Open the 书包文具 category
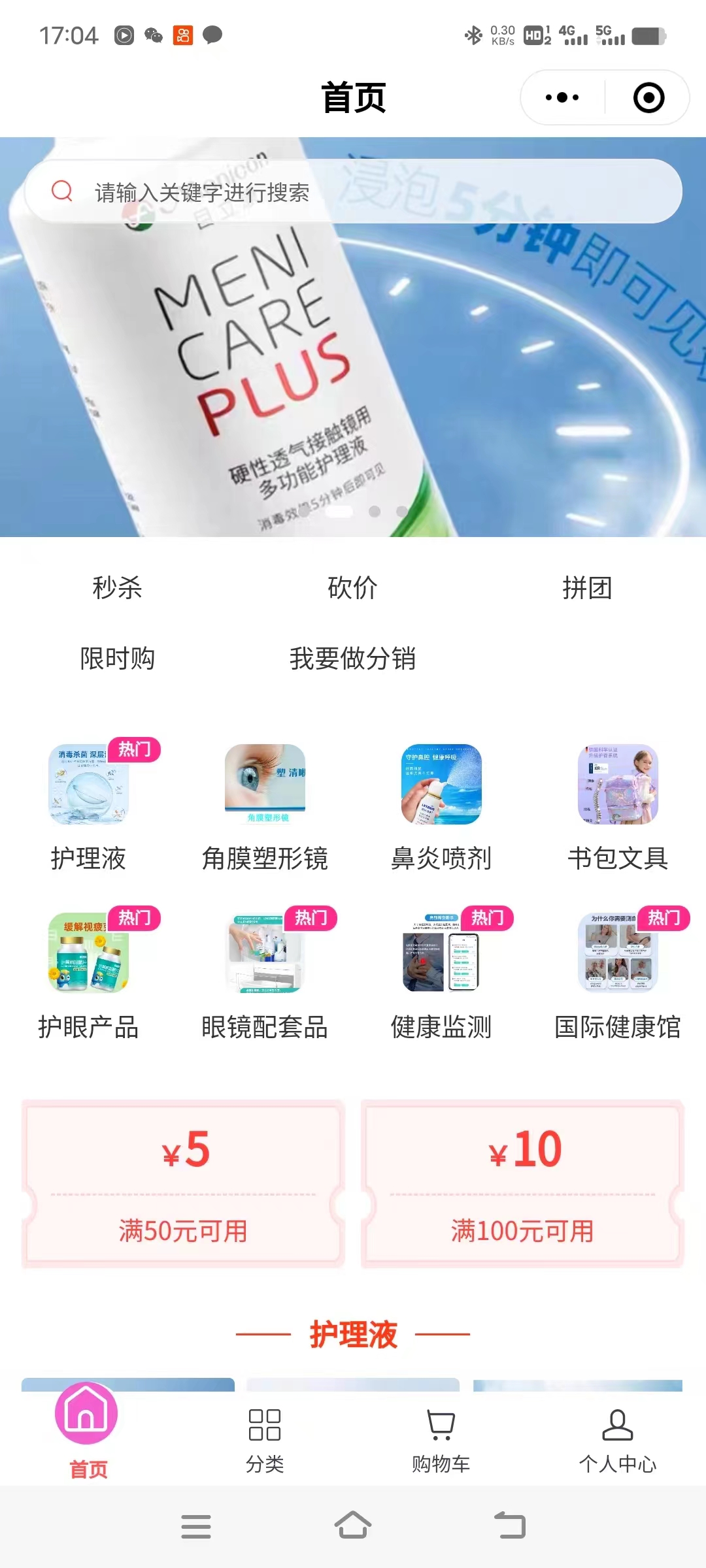Screen dimensions: 706x1568 618,807
